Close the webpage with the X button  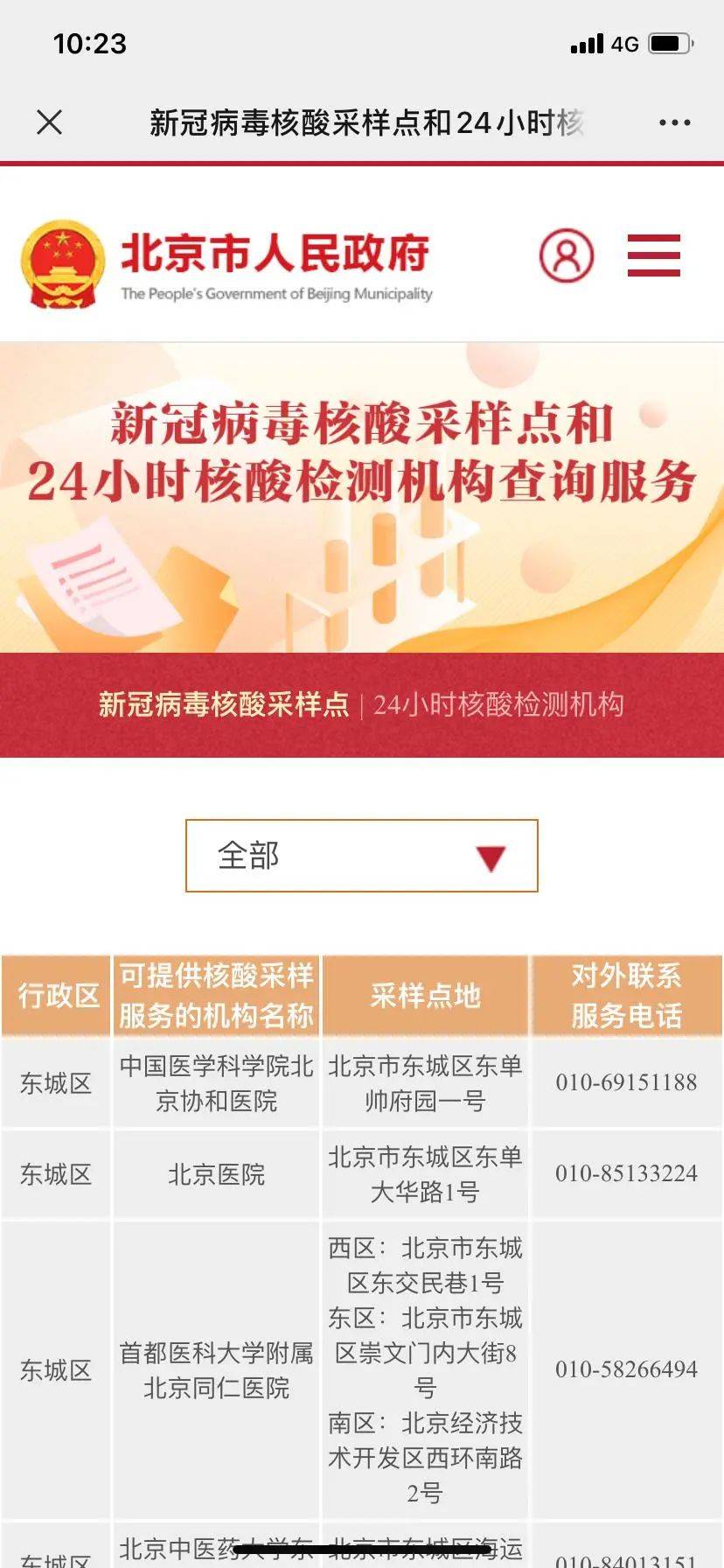pos(50,122)
